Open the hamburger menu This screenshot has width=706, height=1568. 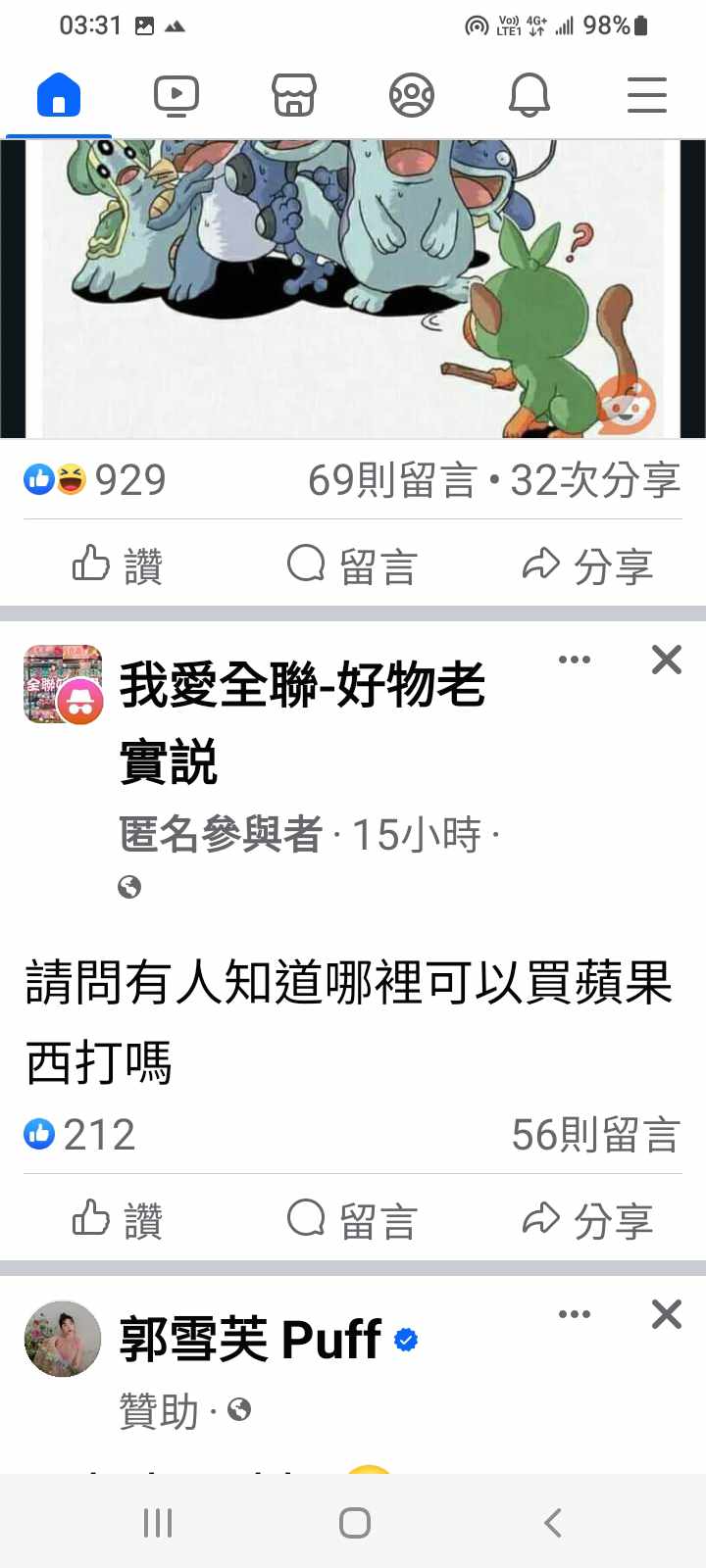pyautogui.click(x=646, y=96)
